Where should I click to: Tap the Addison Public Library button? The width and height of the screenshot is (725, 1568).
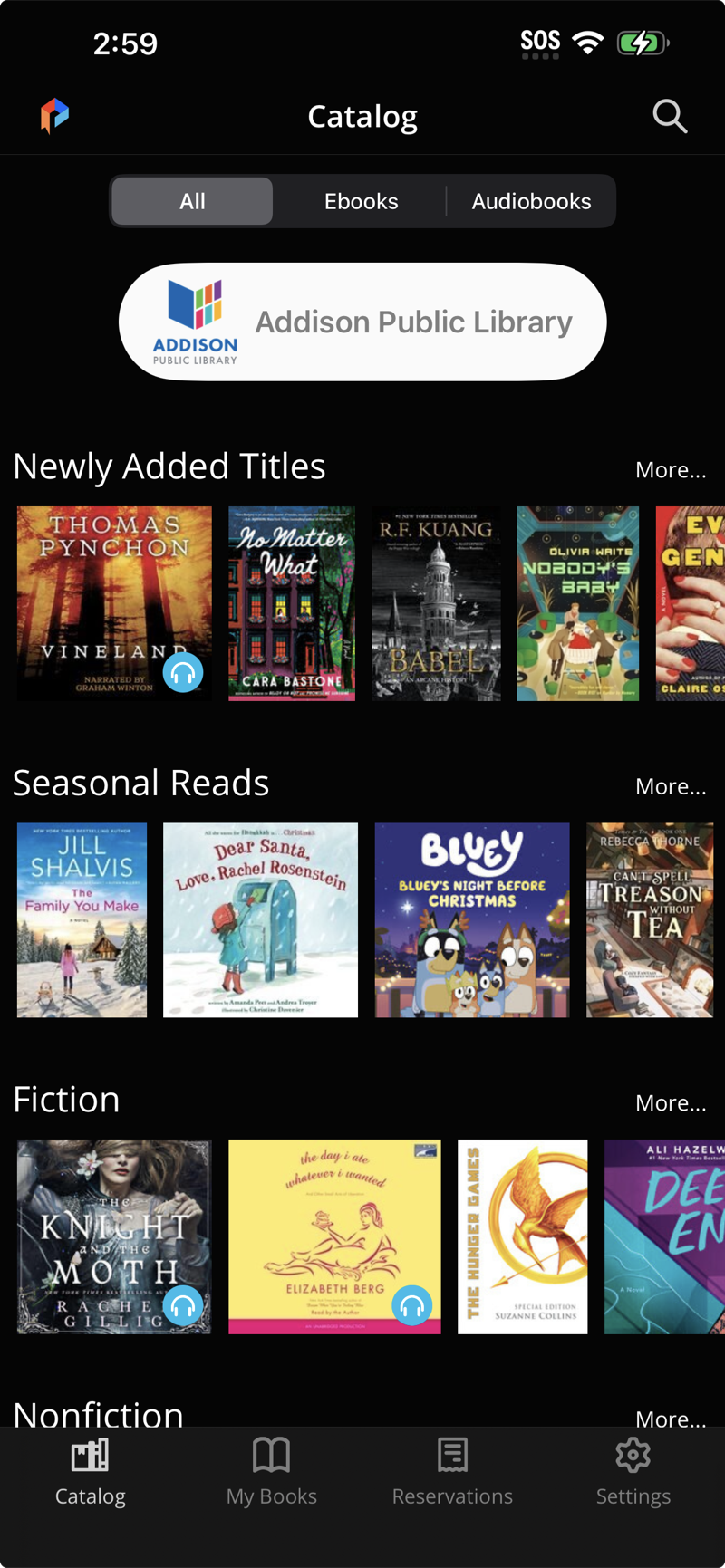(x=362, y=322)
